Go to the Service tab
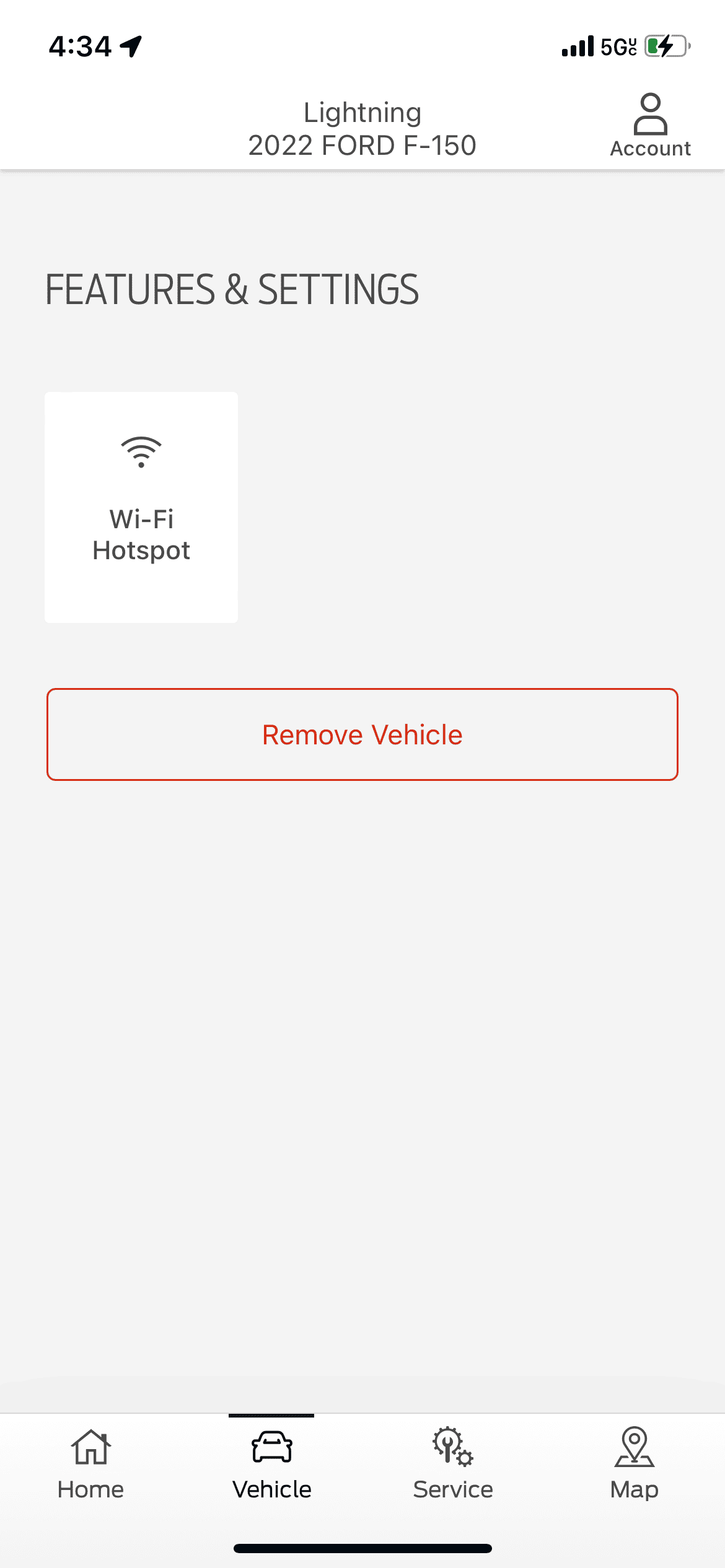This screenshot has width=725, height=1568. click(x=453, y=1464)
